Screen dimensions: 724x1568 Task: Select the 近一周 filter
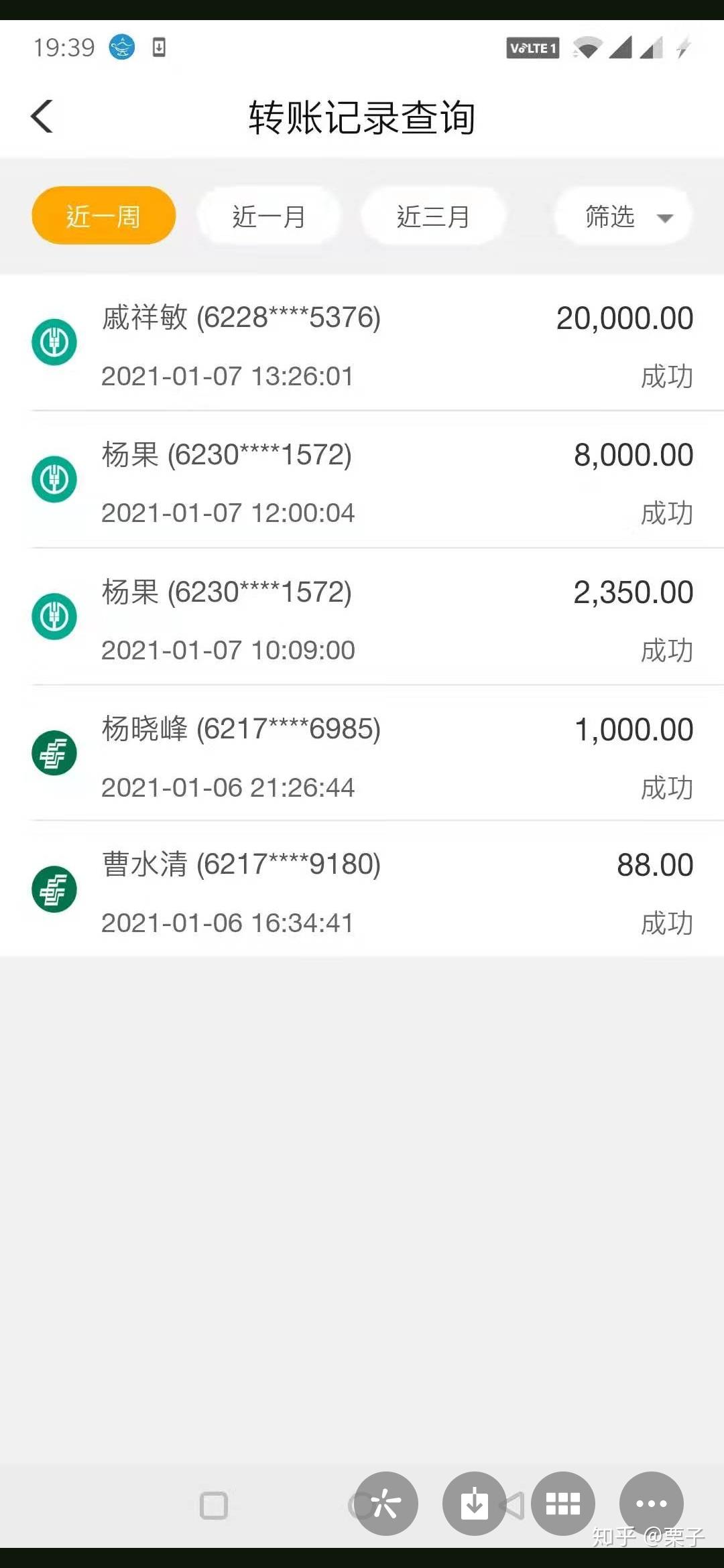tap(104, 216)
